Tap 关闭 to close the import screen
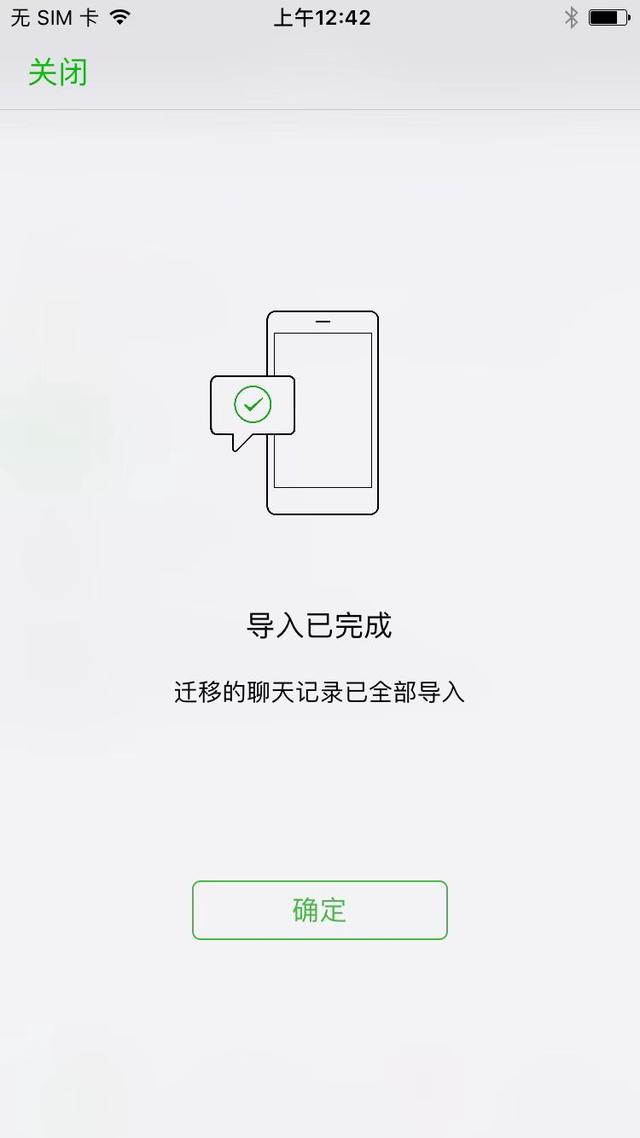 point(58,73)
